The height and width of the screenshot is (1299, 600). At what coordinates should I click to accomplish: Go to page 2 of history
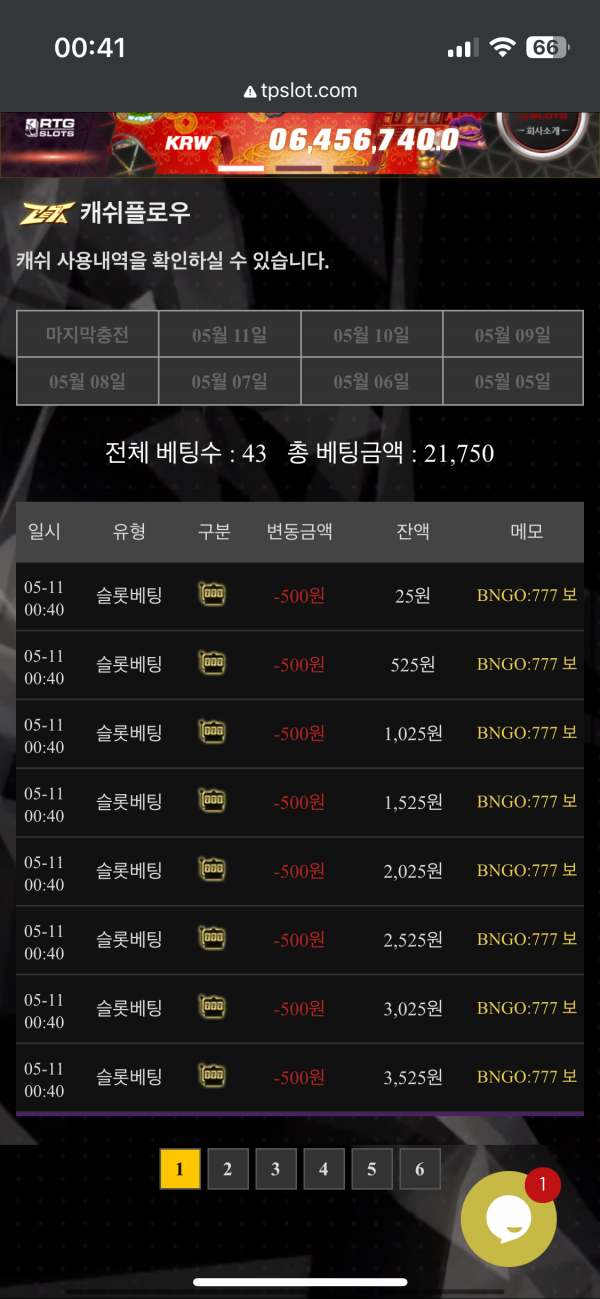click(x=228, y=1169)
